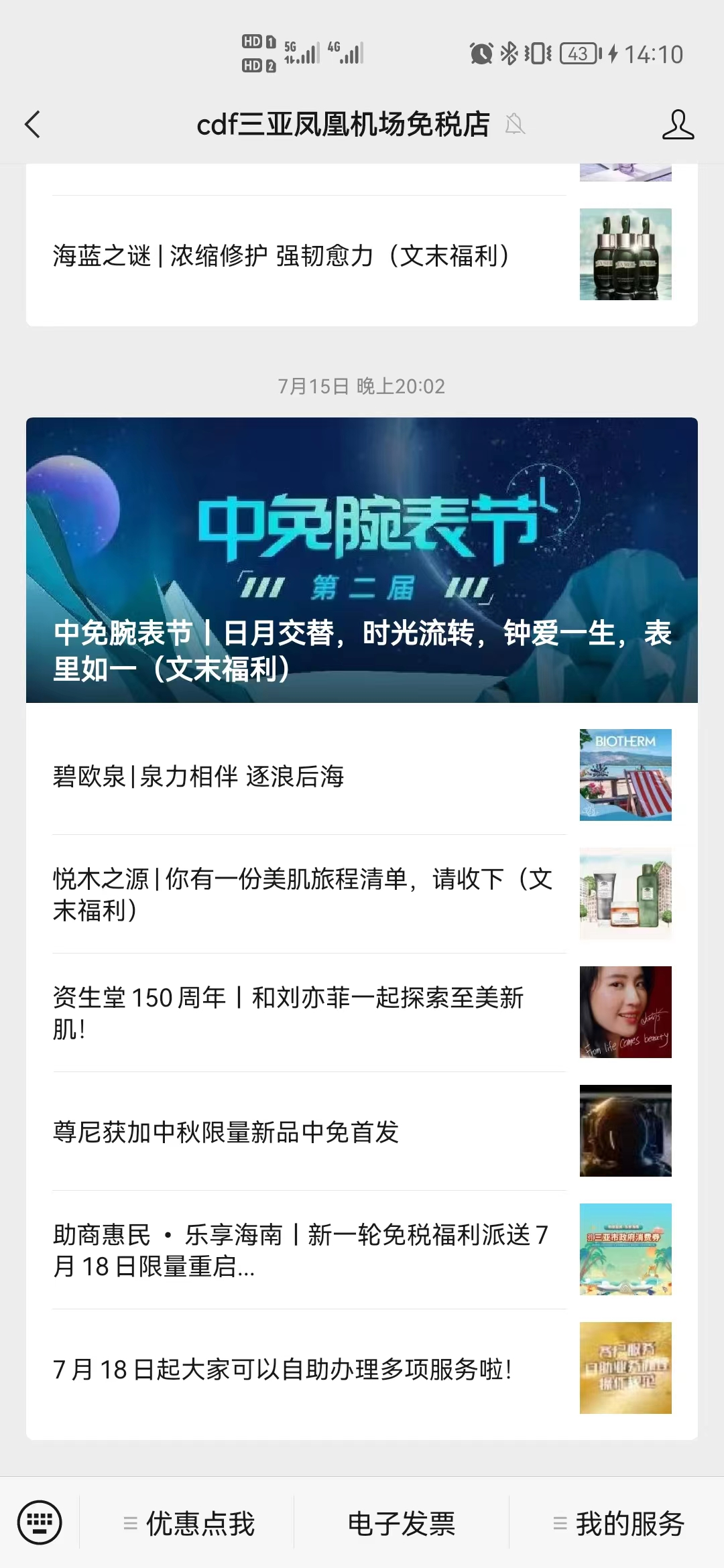Open 电子发票
Screen dimensions: 724x1568
coord(402,1523)
